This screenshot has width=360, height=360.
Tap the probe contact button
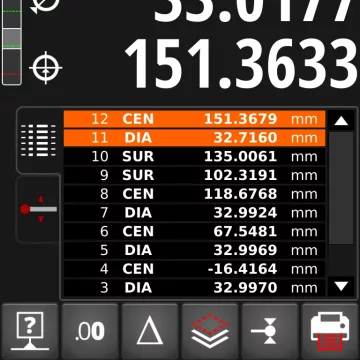pos(270,331)
